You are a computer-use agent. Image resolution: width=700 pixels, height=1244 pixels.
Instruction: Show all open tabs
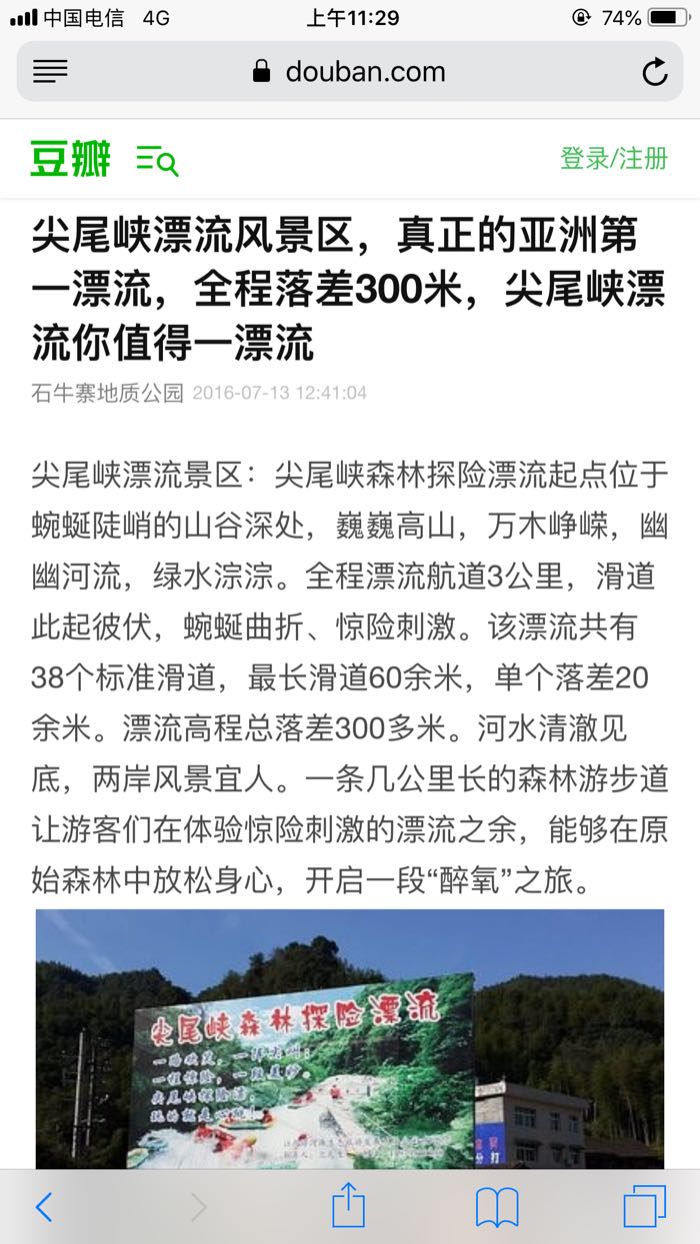coord(645,1207)
